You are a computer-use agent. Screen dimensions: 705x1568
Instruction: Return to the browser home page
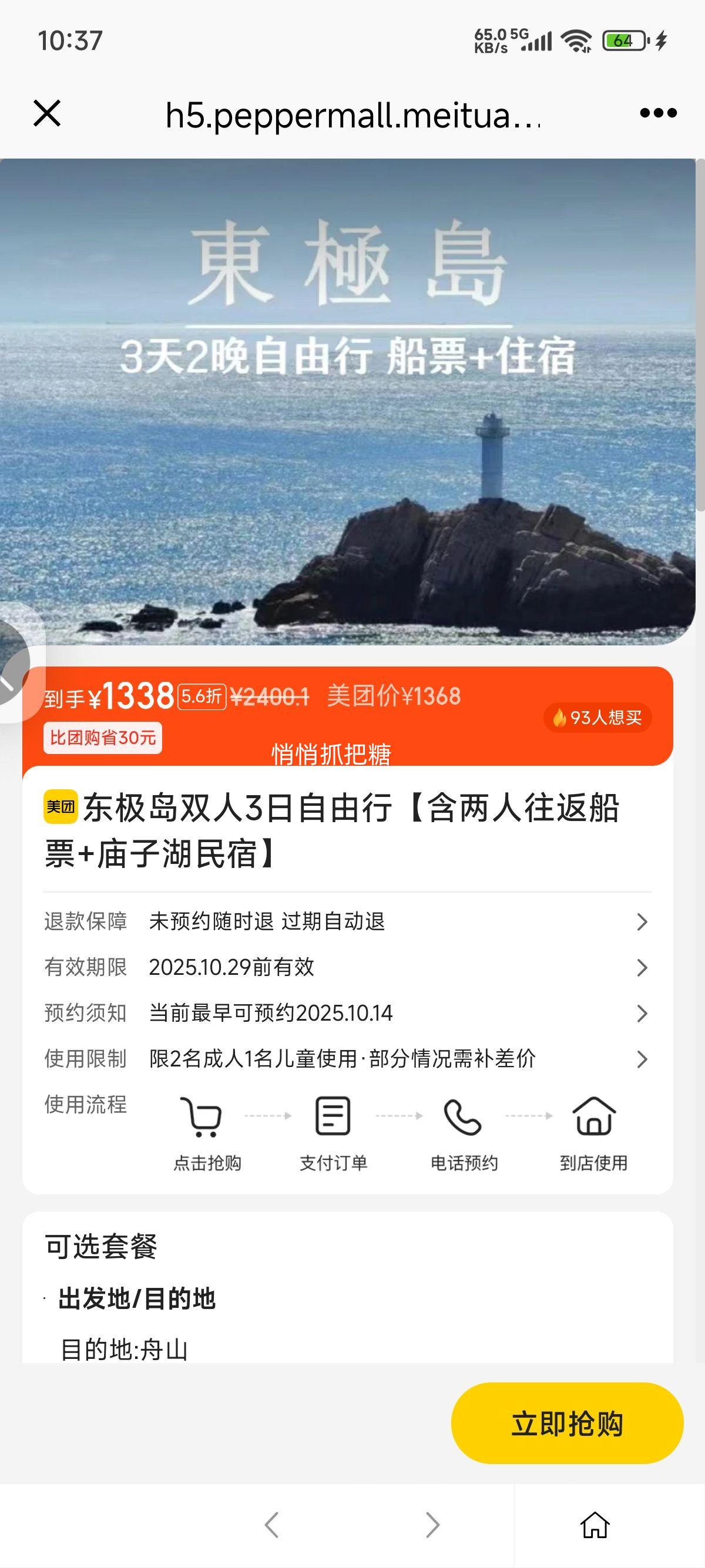pyautogui.click(x=595, y=1525)
